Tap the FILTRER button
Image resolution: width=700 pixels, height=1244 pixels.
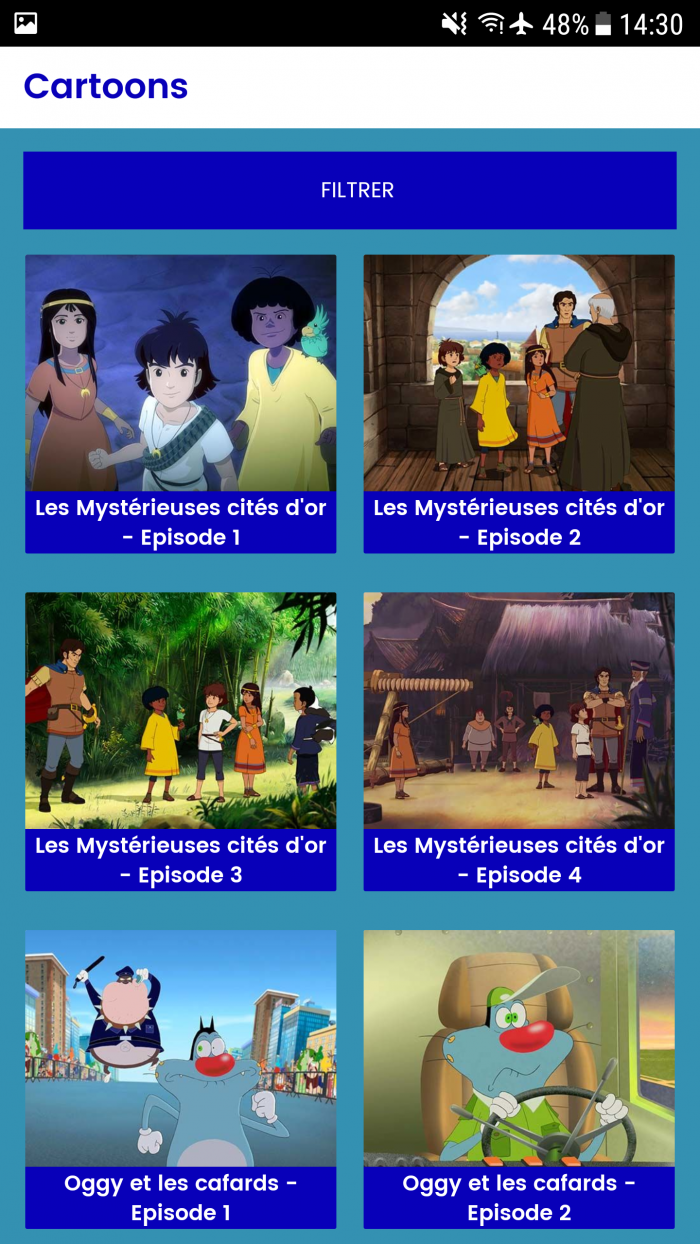pos(350,190)
